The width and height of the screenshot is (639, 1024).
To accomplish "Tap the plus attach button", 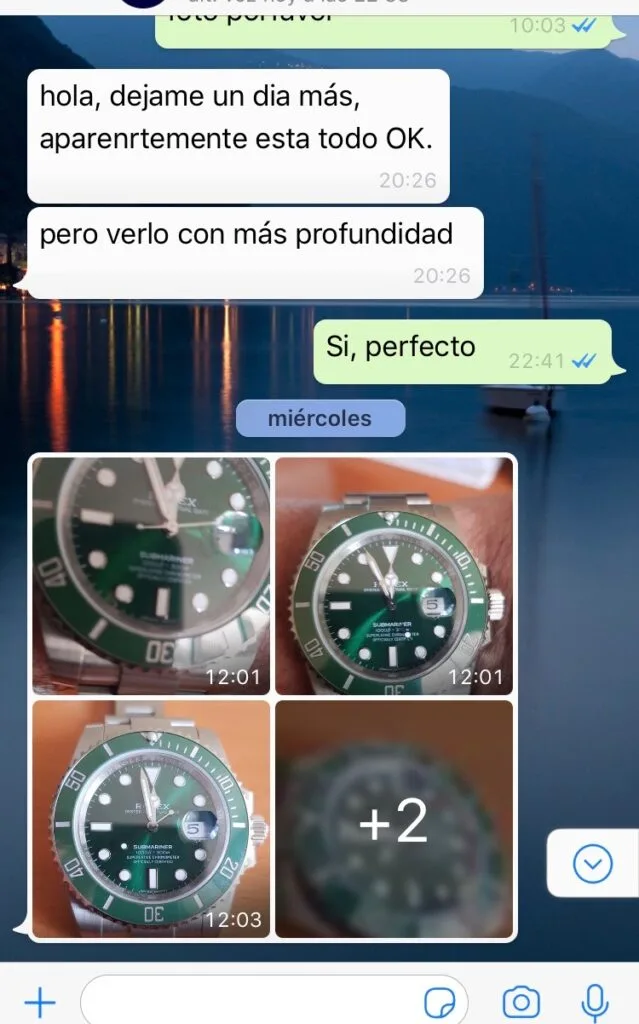I will (x=39, y=1001).
